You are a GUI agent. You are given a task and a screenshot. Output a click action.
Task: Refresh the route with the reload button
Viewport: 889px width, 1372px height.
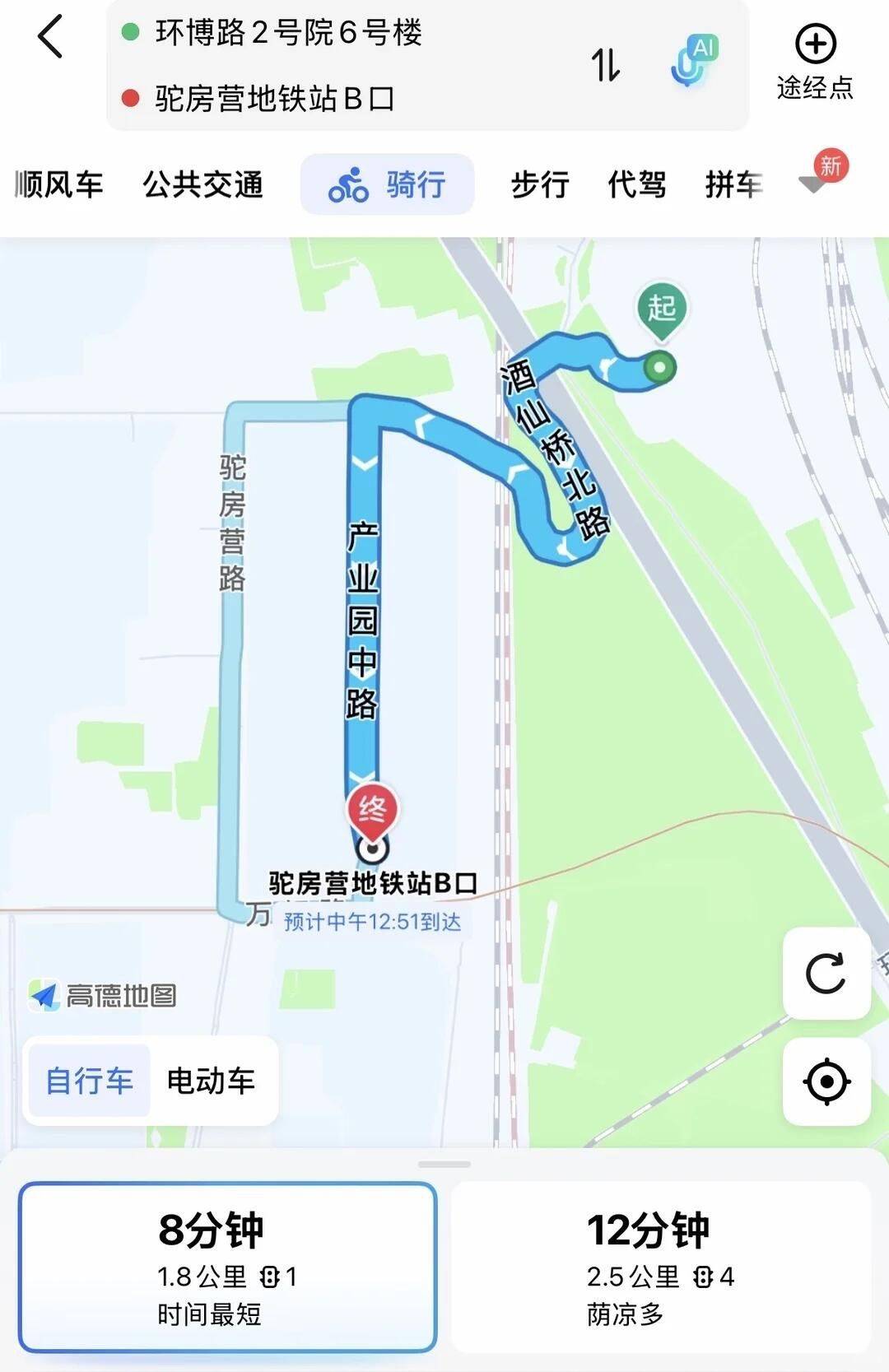click(x=826, y=974)
